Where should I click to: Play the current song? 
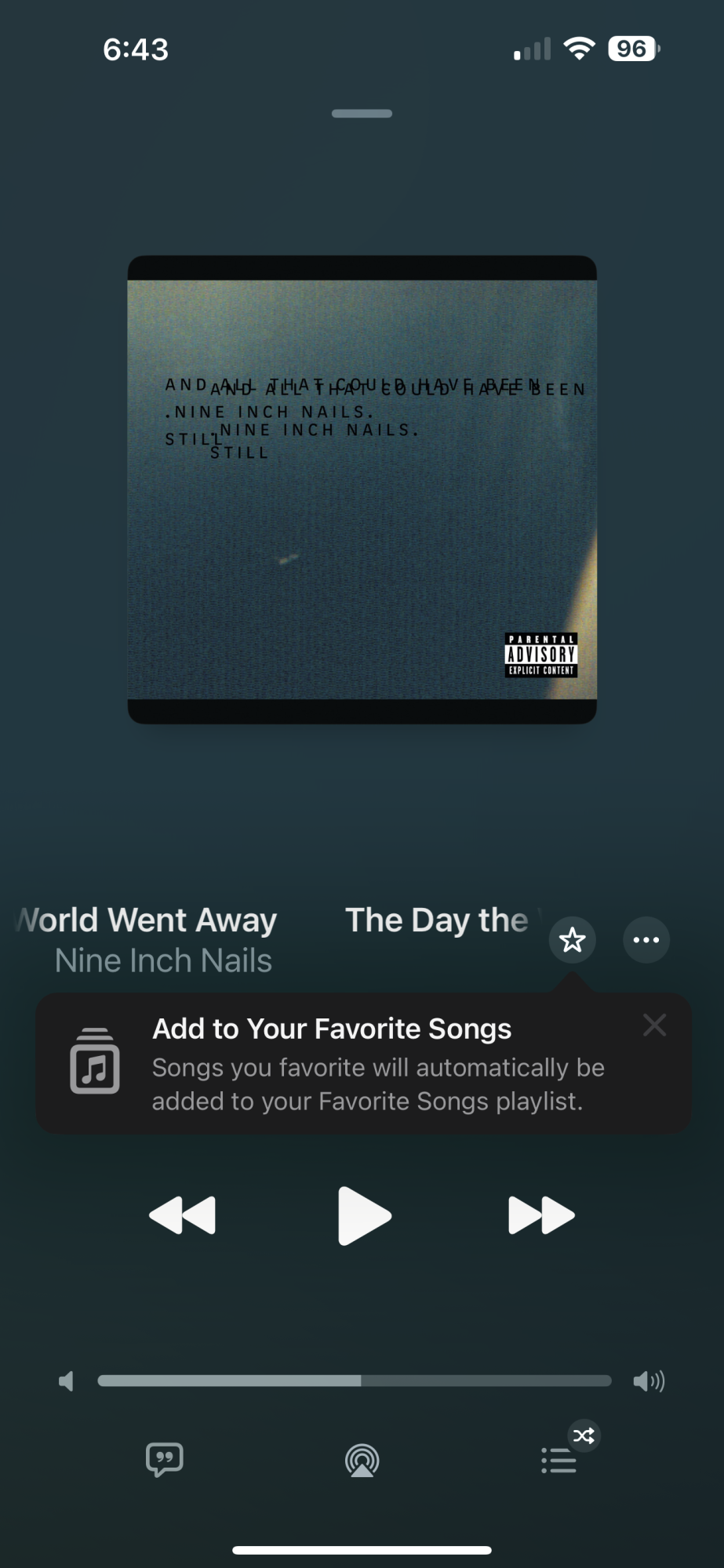pos(363,1215)
